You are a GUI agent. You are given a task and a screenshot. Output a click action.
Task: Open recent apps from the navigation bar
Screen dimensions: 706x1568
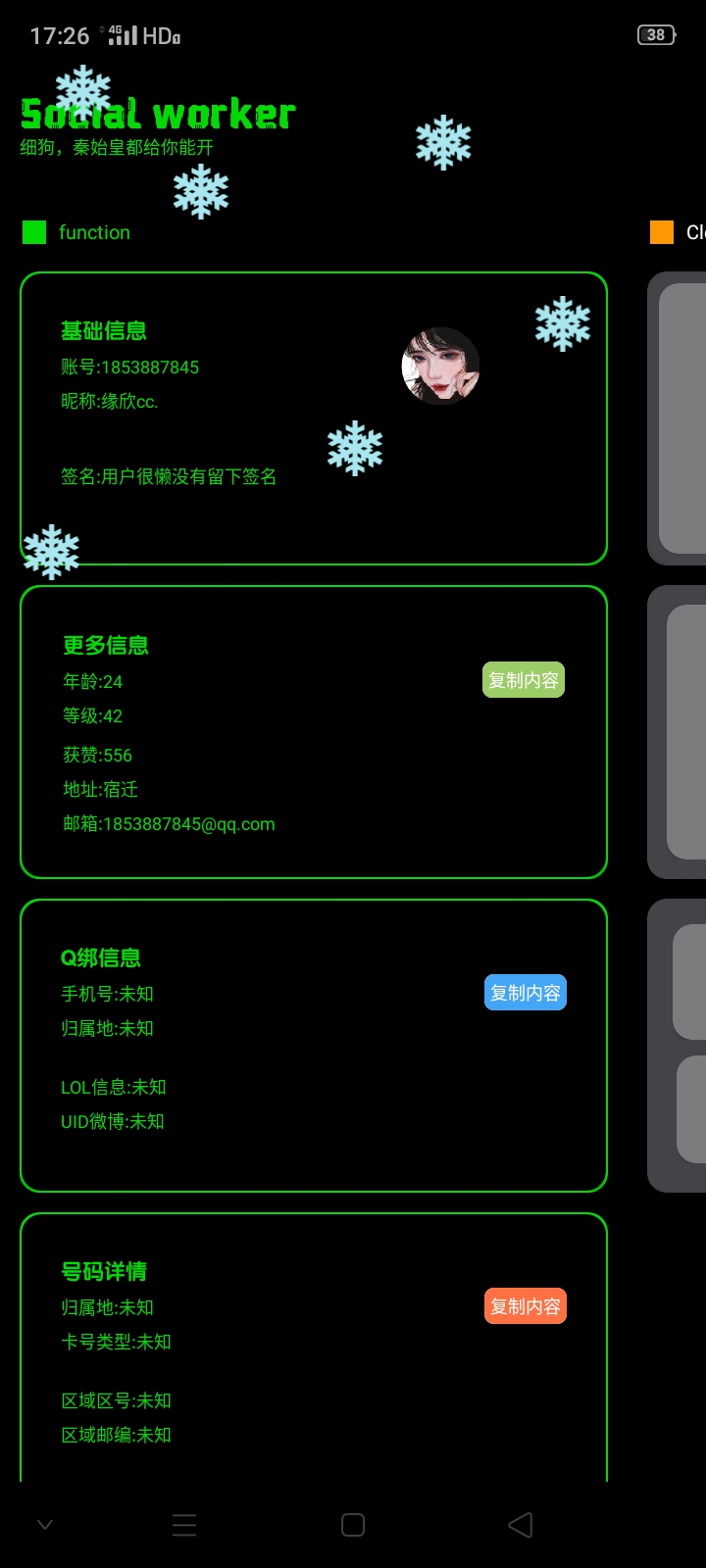184,1525
